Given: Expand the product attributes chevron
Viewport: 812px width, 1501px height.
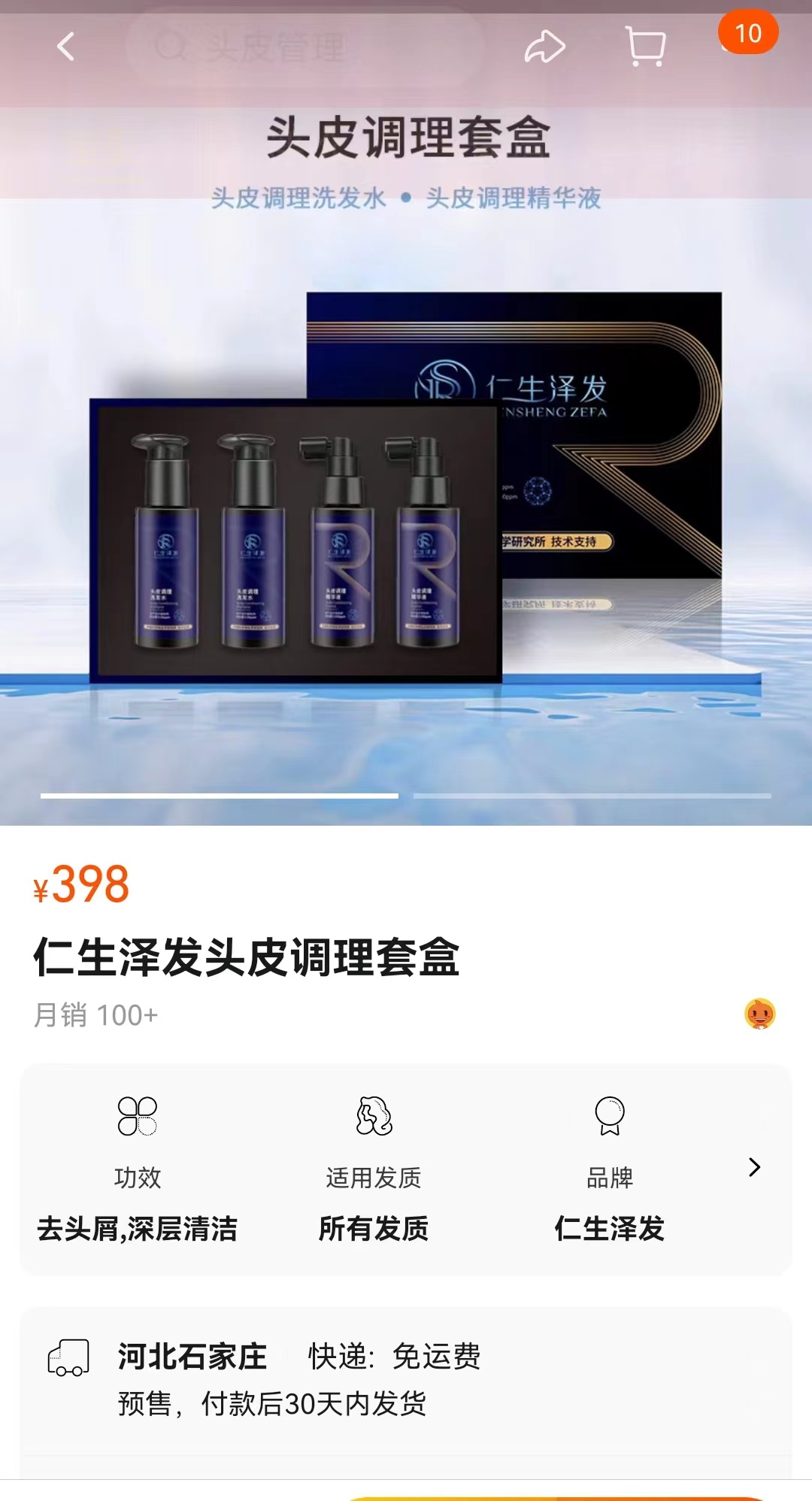Looking at the screenshot, I should pos(755,1167).
